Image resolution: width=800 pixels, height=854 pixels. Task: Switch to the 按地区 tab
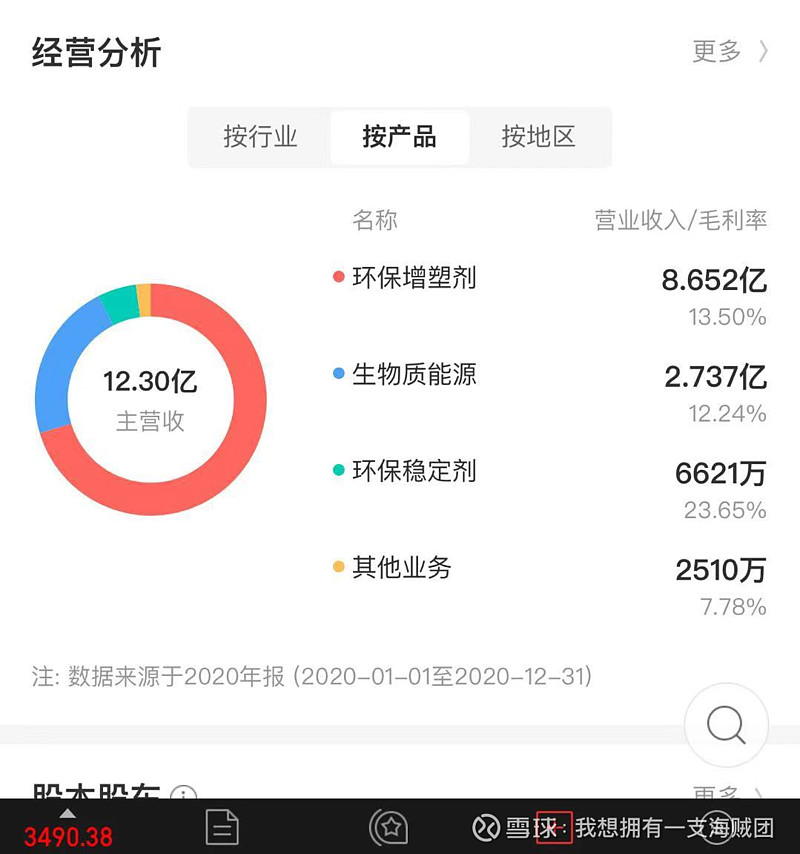coord(540,137)
